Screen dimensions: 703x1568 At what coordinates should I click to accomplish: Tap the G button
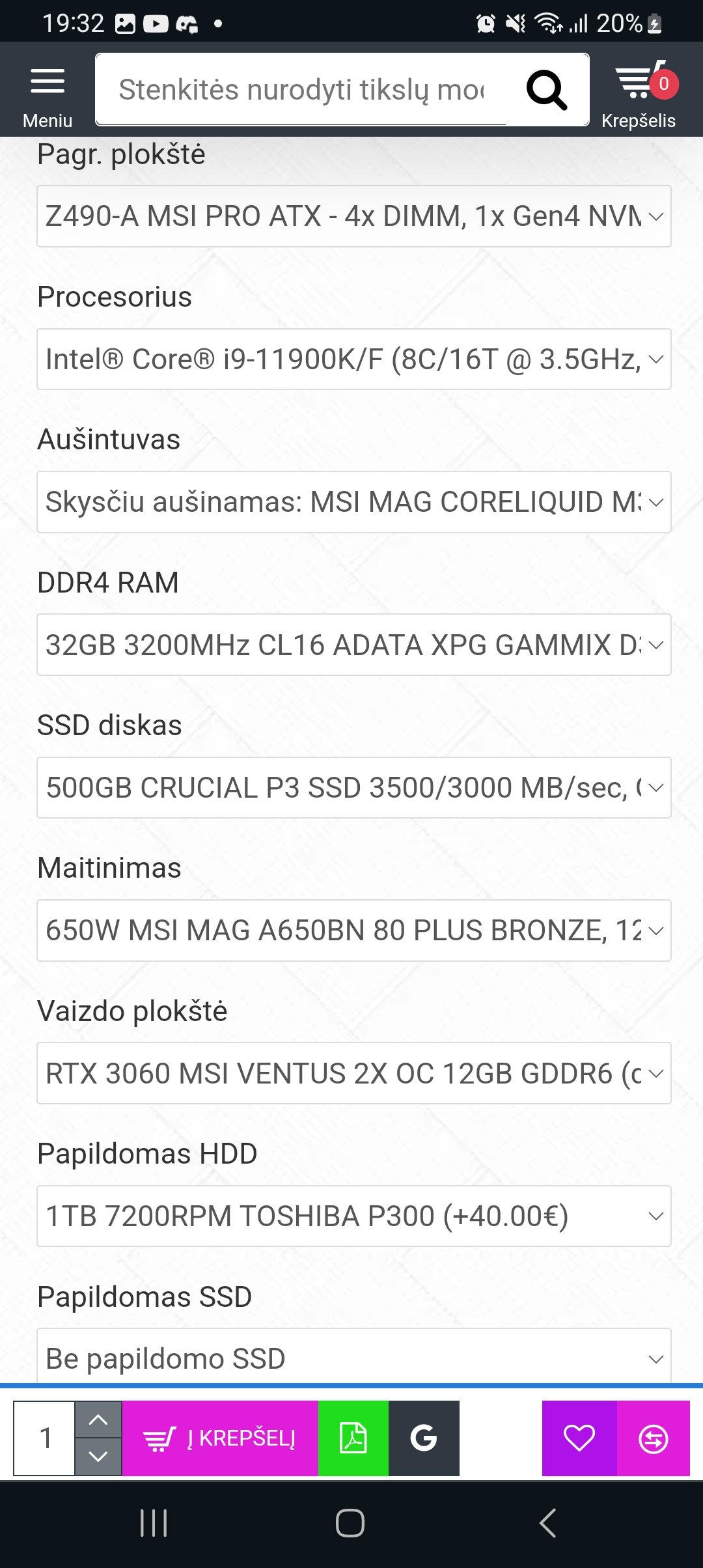424,1438
